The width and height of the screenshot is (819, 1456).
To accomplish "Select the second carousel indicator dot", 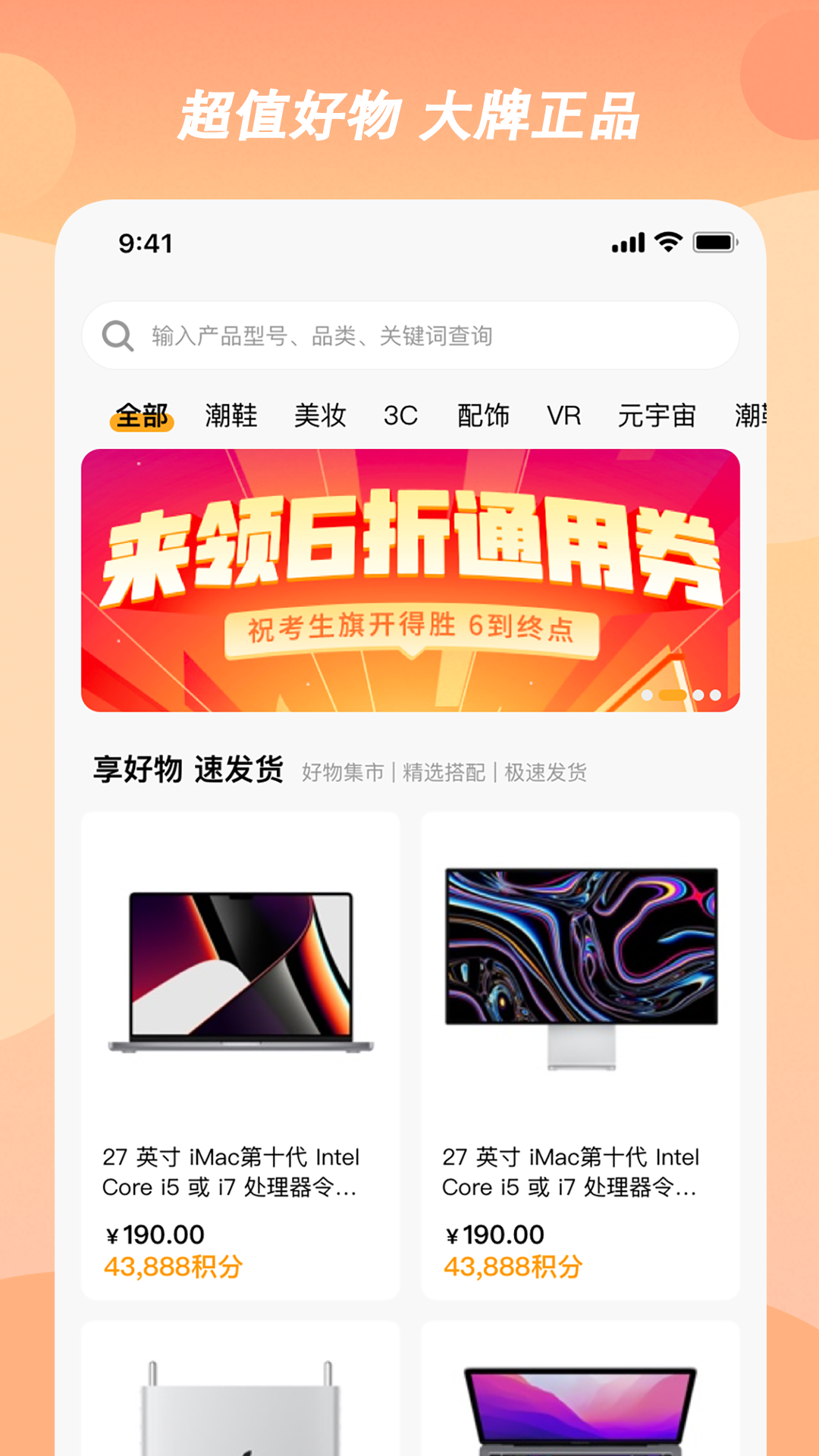I will (x=673, y=695).
